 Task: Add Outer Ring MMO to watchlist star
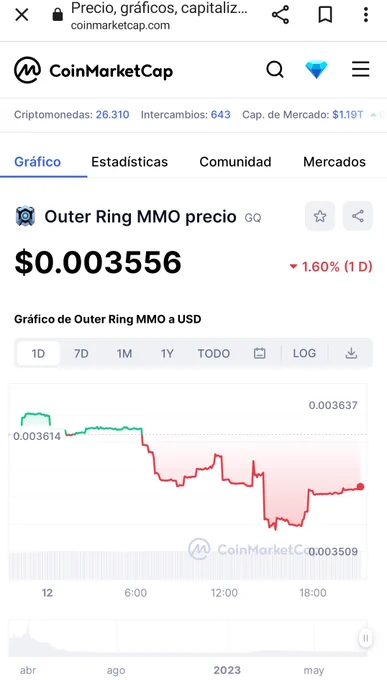point(320,216)
